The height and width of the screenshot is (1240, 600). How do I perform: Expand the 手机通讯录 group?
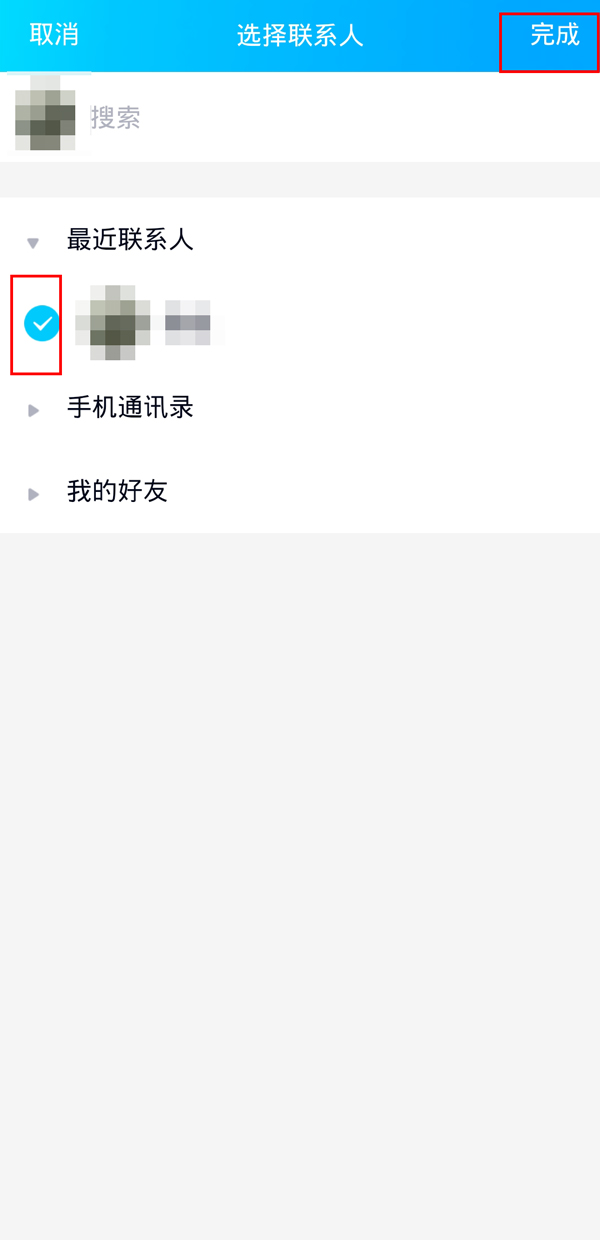tap(129, 408)
